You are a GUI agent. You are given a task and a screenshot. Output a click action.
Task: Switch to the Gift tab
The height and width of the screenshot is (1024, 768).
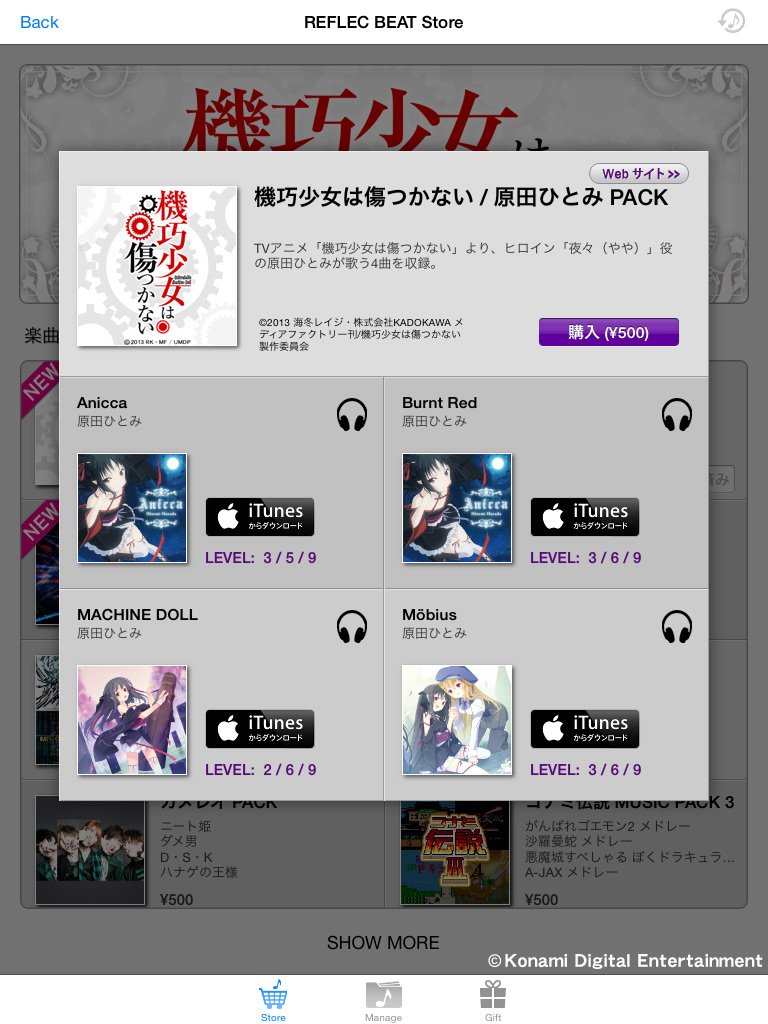(493, 1000)
